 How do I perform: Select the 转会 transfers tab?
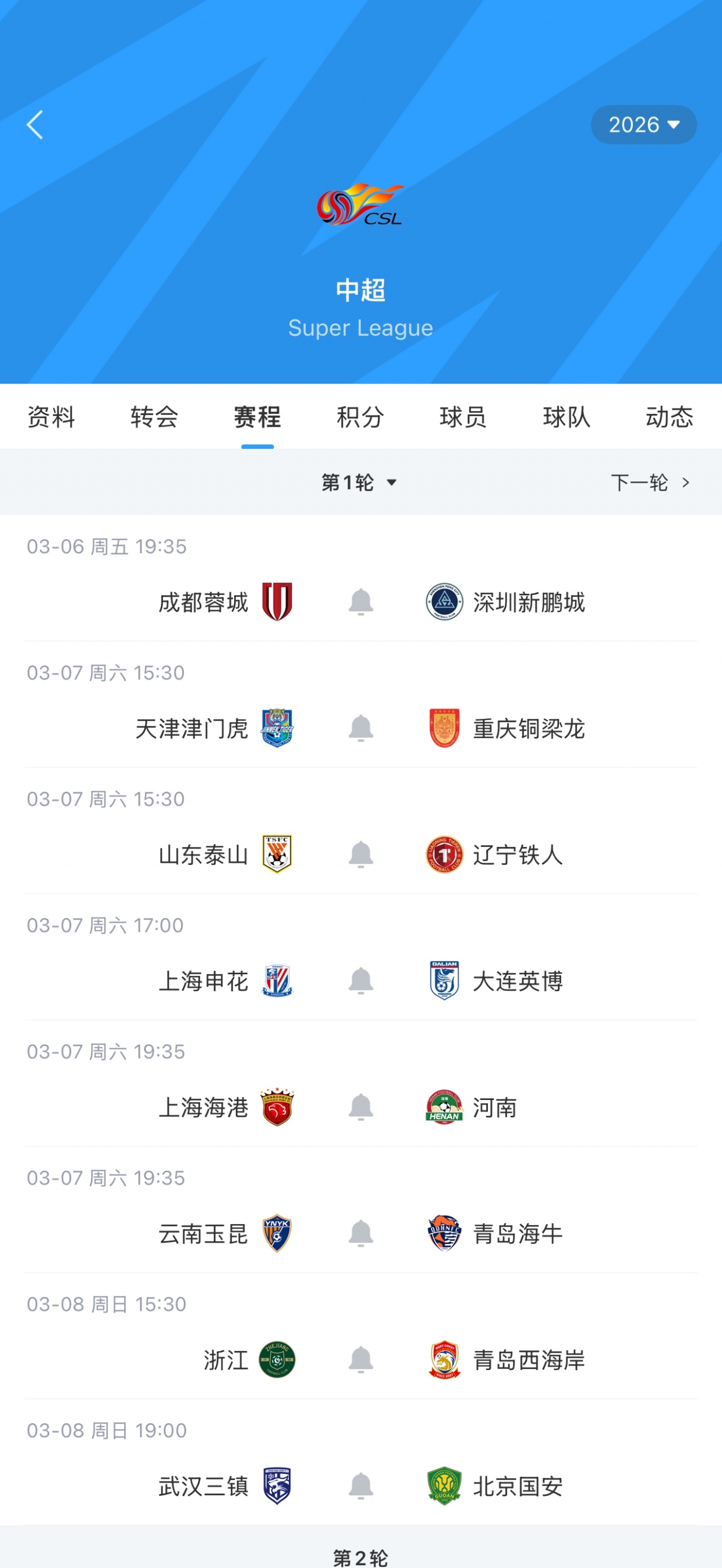pos(153,417)
